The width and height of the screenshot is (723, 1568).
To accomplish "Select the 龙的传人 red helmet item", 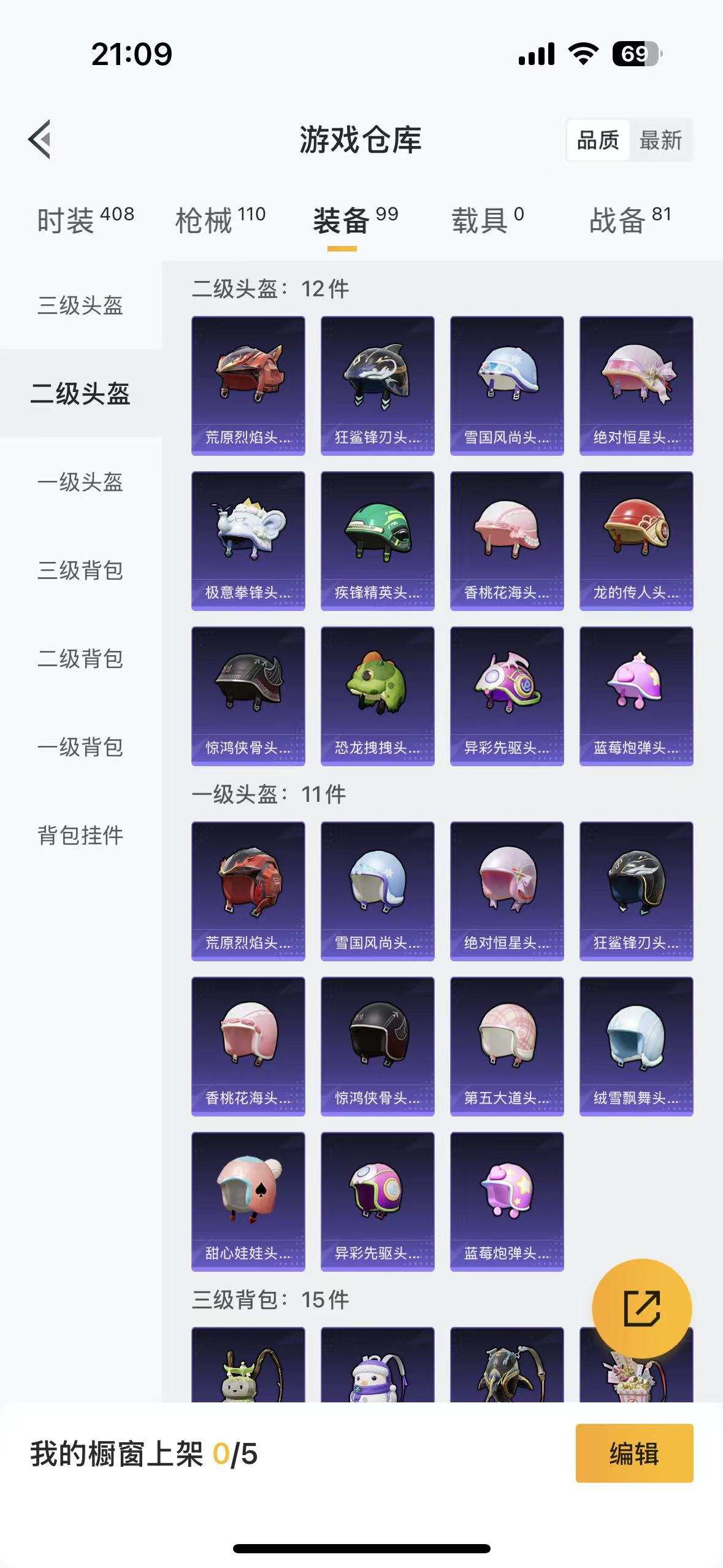I will 636,542.
